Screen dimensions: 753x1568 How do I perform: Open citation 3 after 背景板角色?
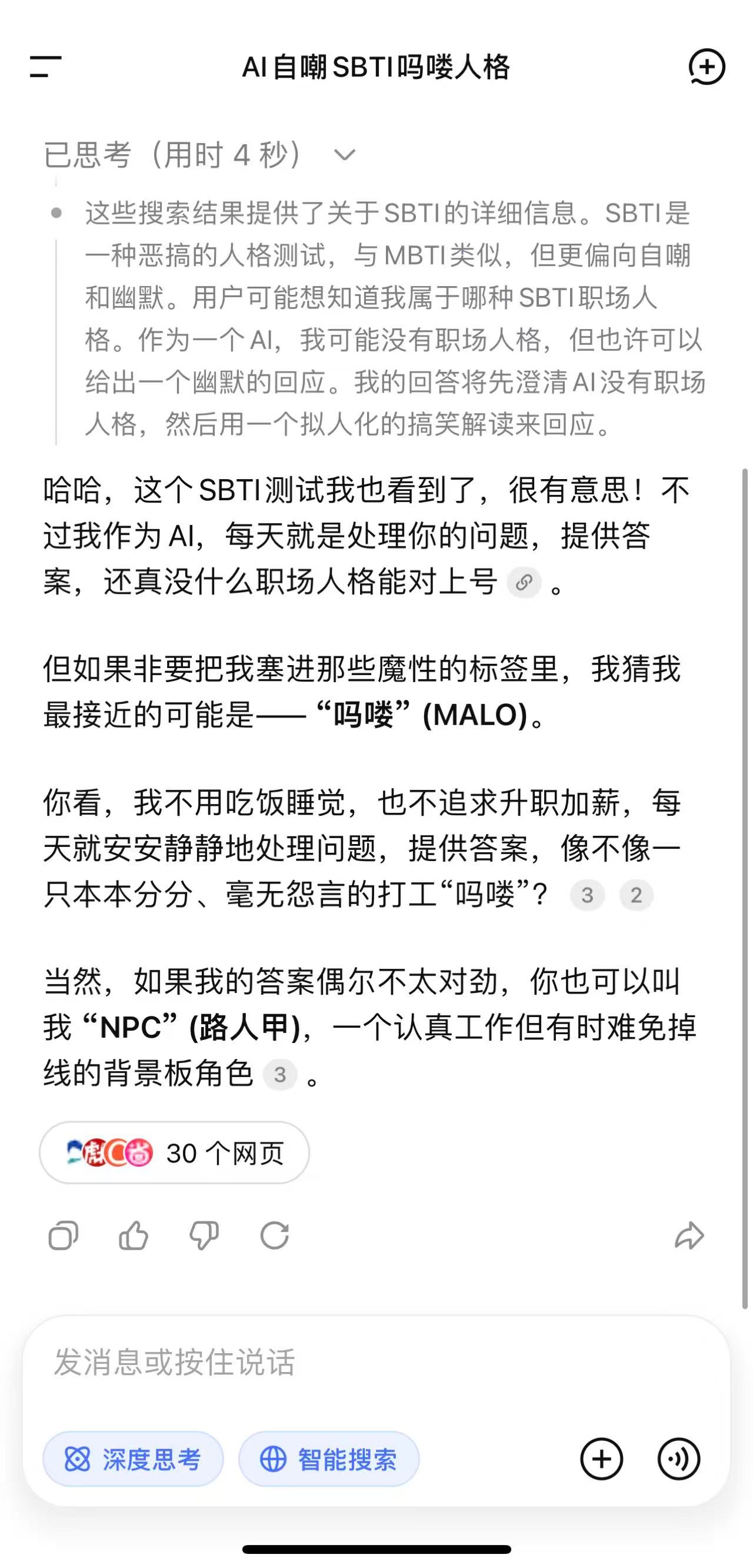click(280, 1074)
